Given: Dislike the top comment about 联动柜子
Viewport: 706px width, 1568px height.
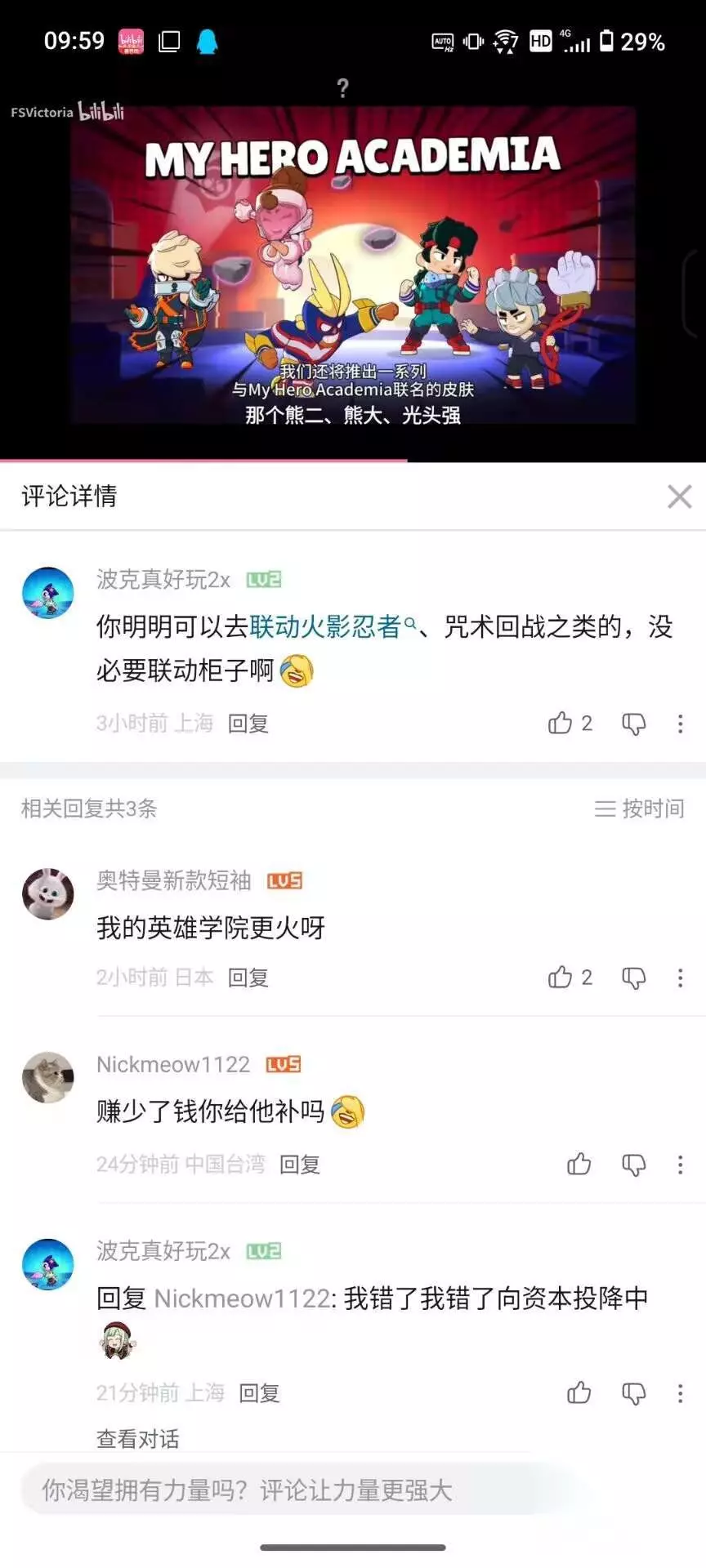Looking at the screenshot, I should point(634,724).
